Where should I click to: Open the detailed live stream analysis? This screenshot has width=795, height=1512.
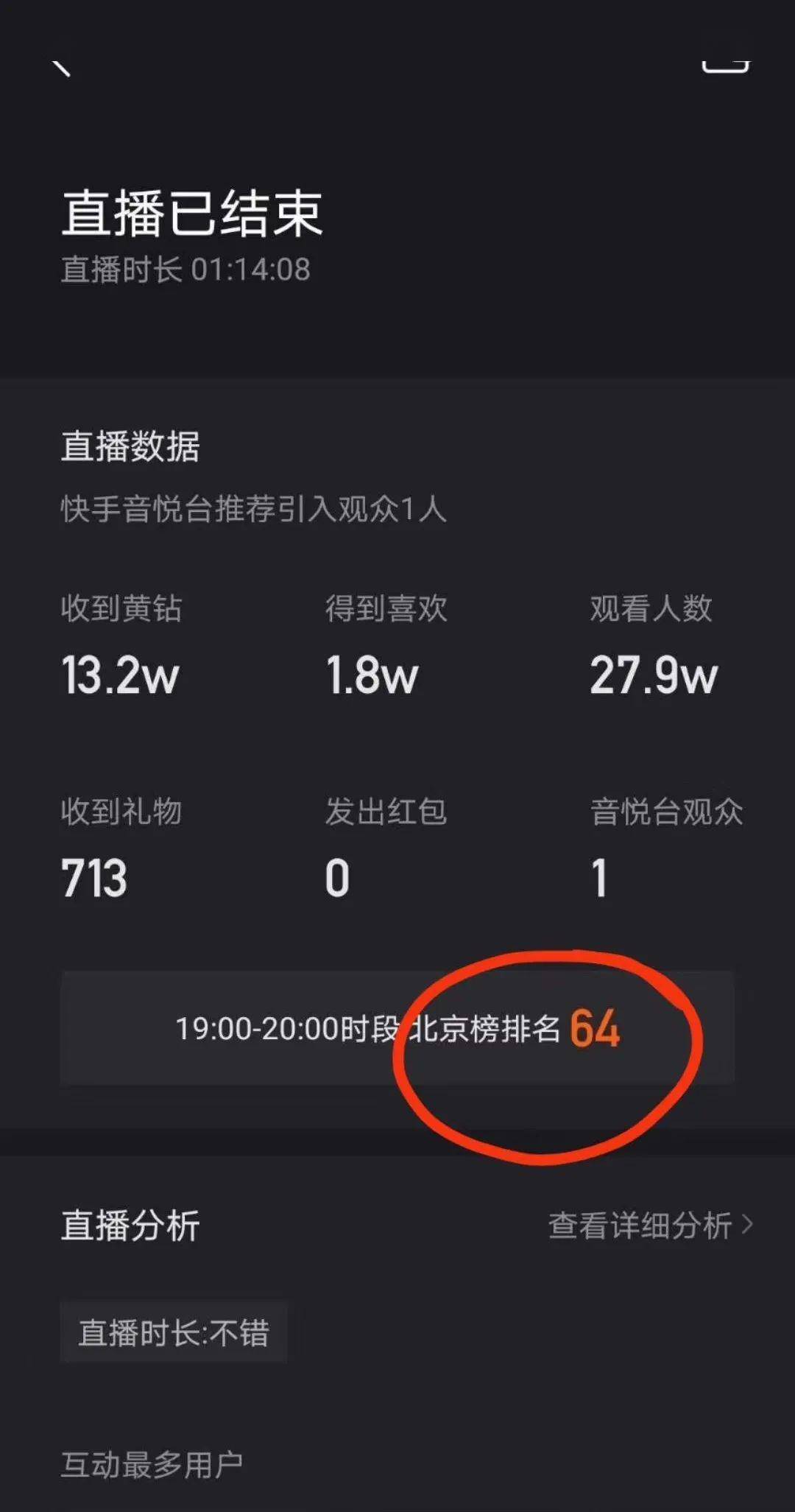pos(651,1226)
